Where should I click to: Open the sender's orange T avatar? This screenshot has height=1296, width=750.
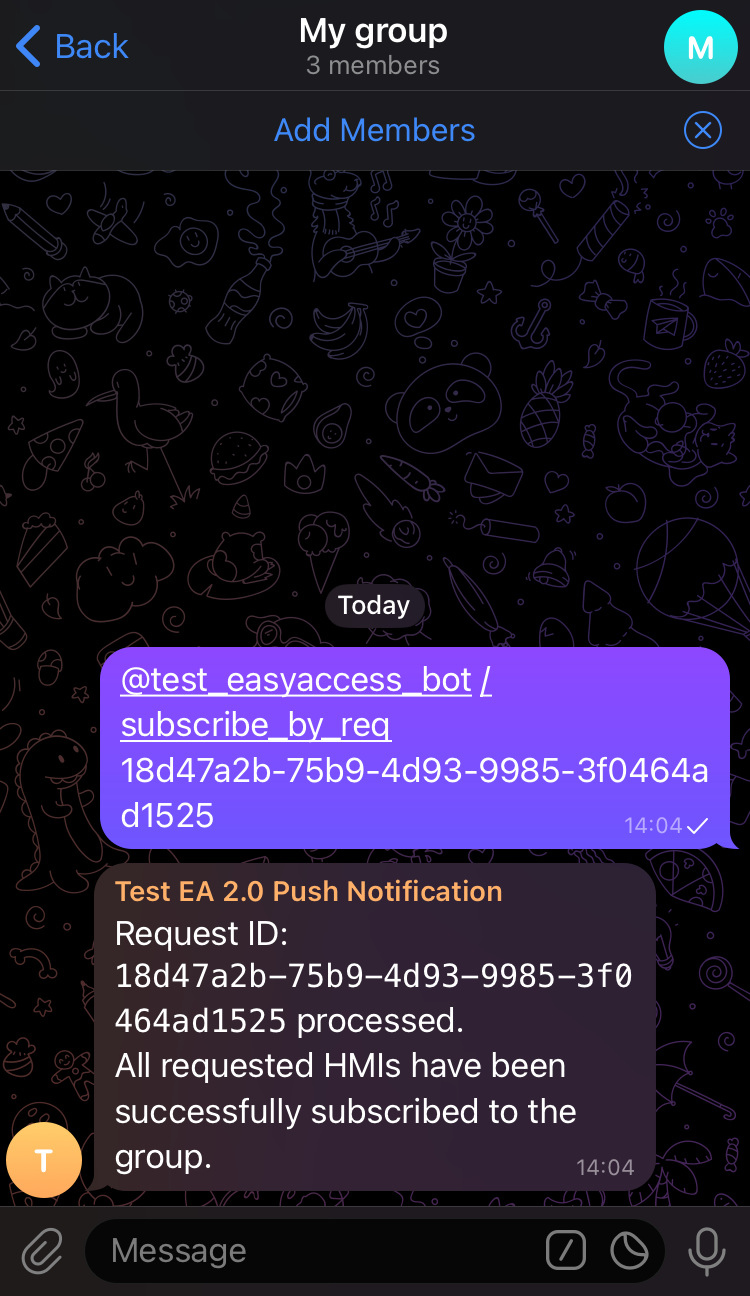click(44, 1160)
